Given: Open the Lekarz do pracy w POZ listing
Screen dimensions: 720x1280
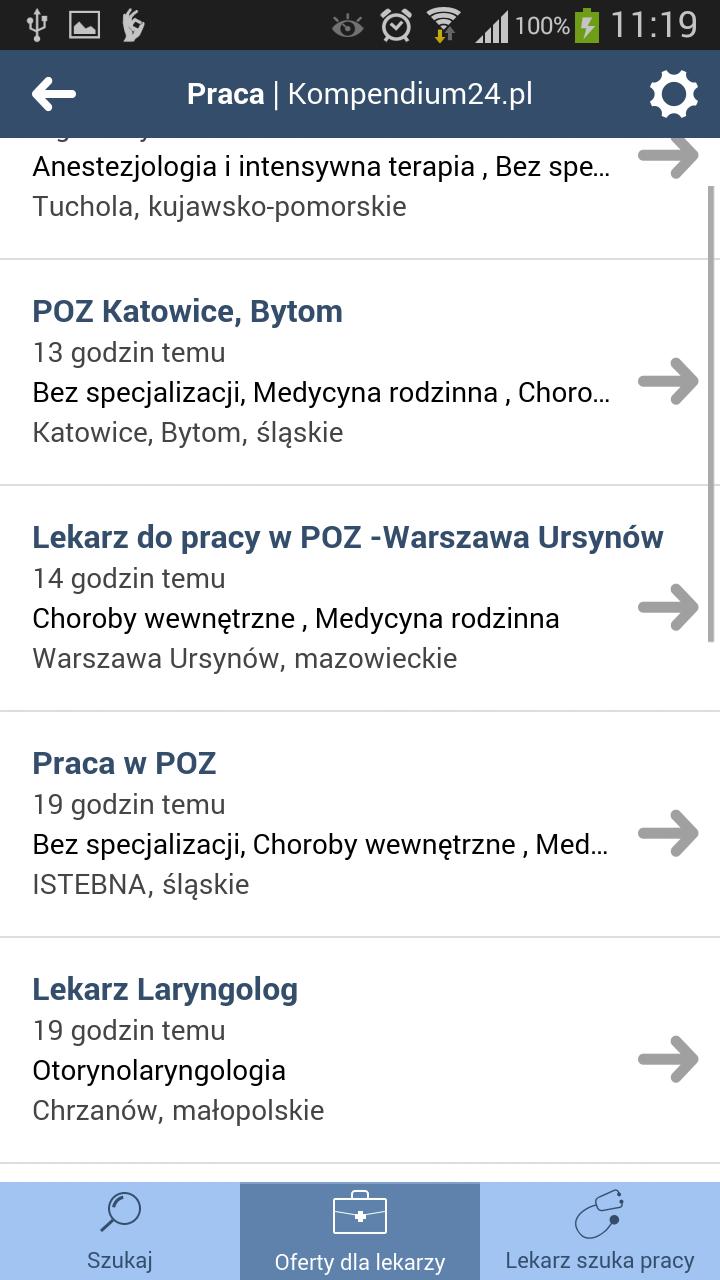Looking at the screenshot, I should [x=348, y=537].
